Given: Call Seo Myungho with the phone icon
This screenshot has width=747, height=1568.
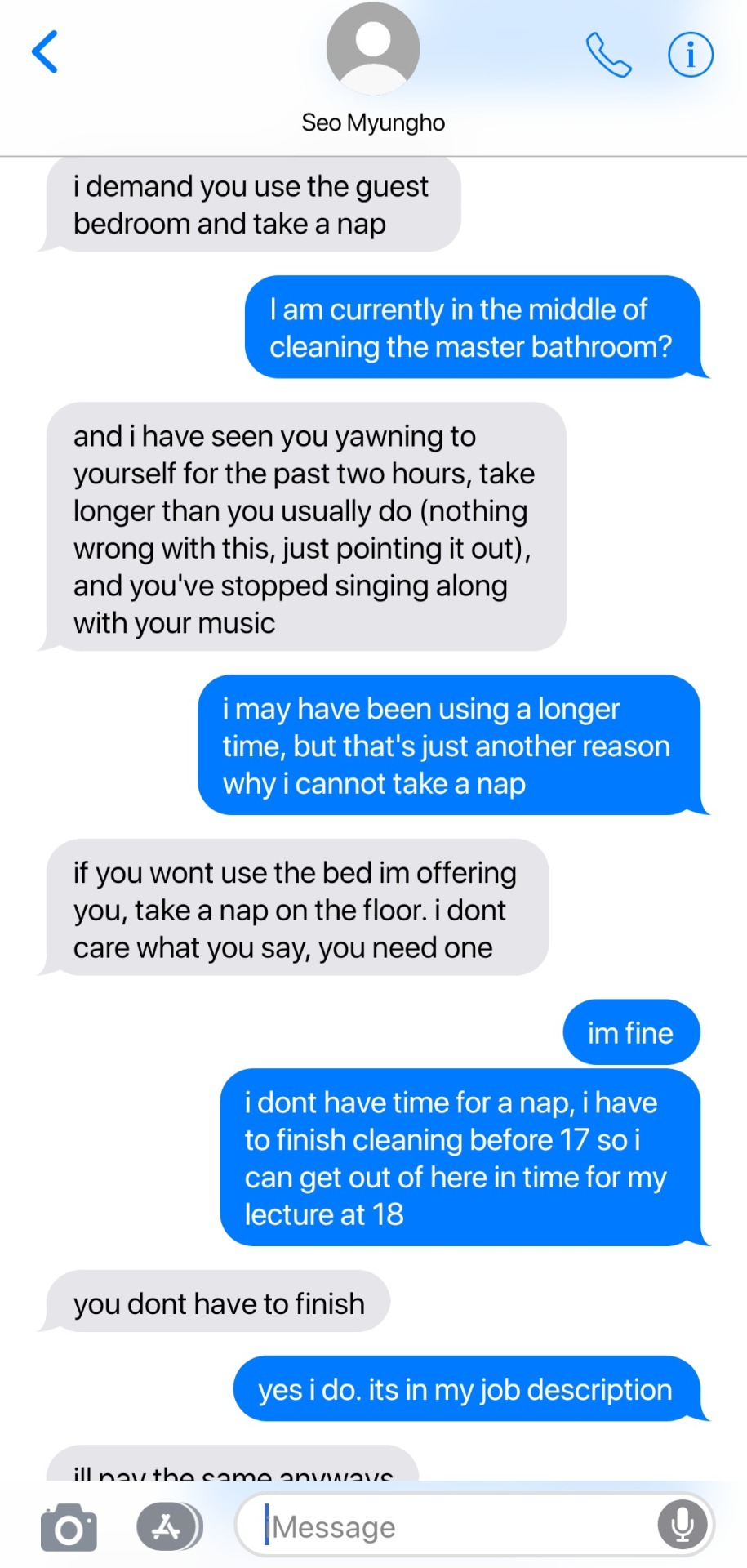Looking at the screenshot, I should coord(608,55).
